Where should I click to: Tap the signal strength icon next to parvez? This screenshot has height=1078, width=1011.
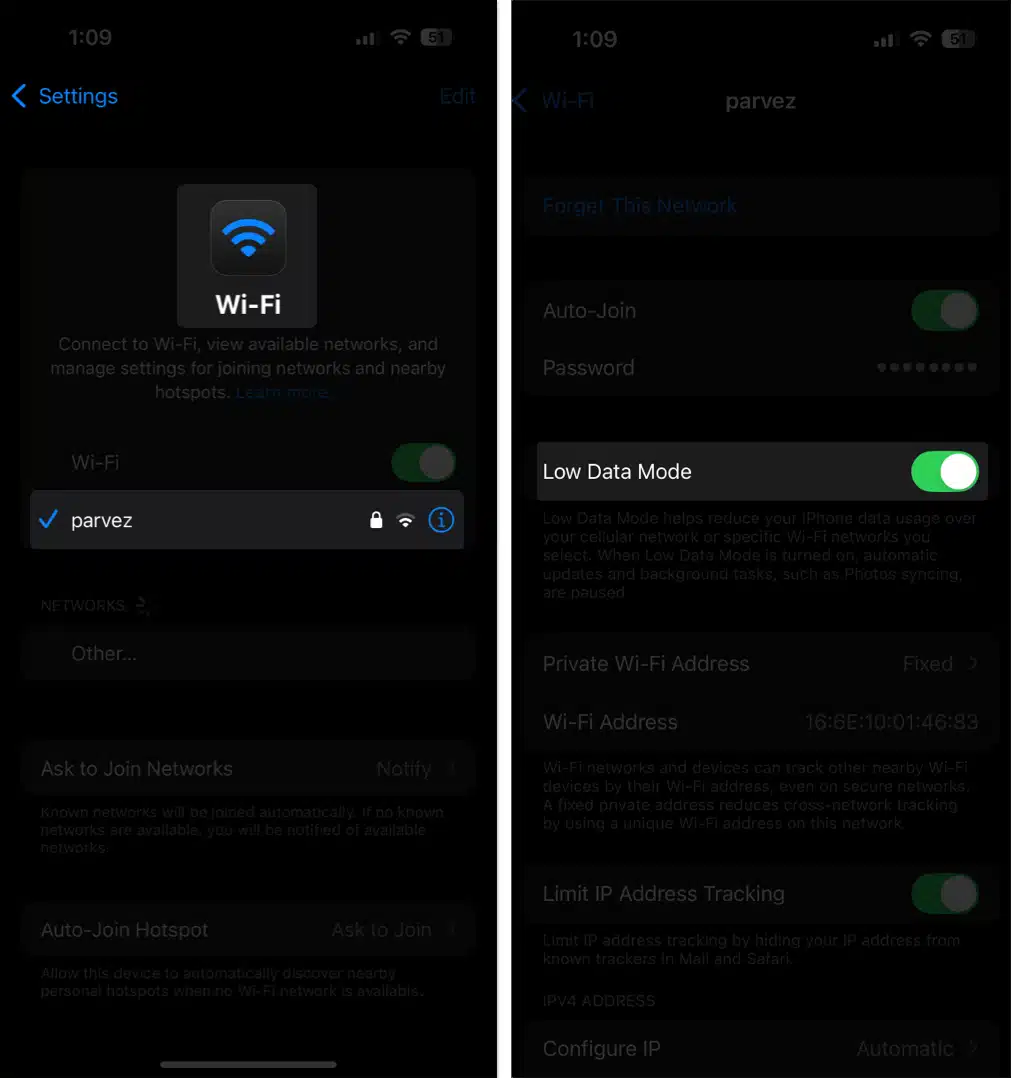tap(406, 520)
